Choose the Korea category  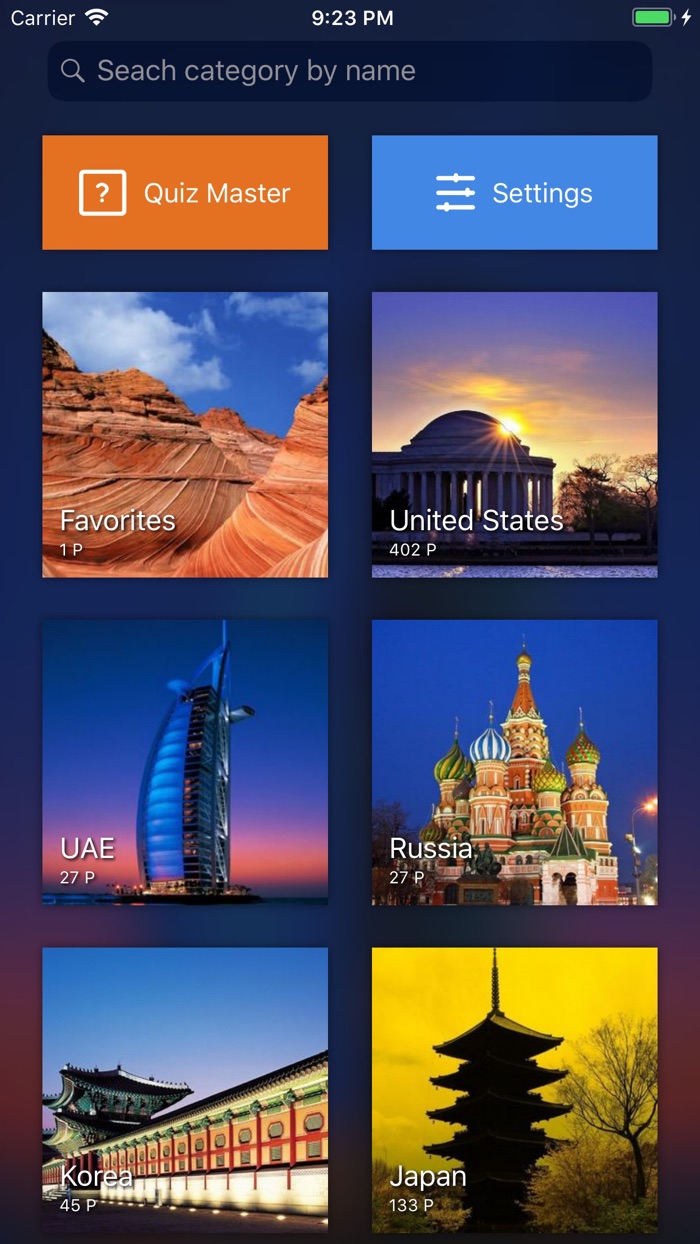coord(185,1090)
